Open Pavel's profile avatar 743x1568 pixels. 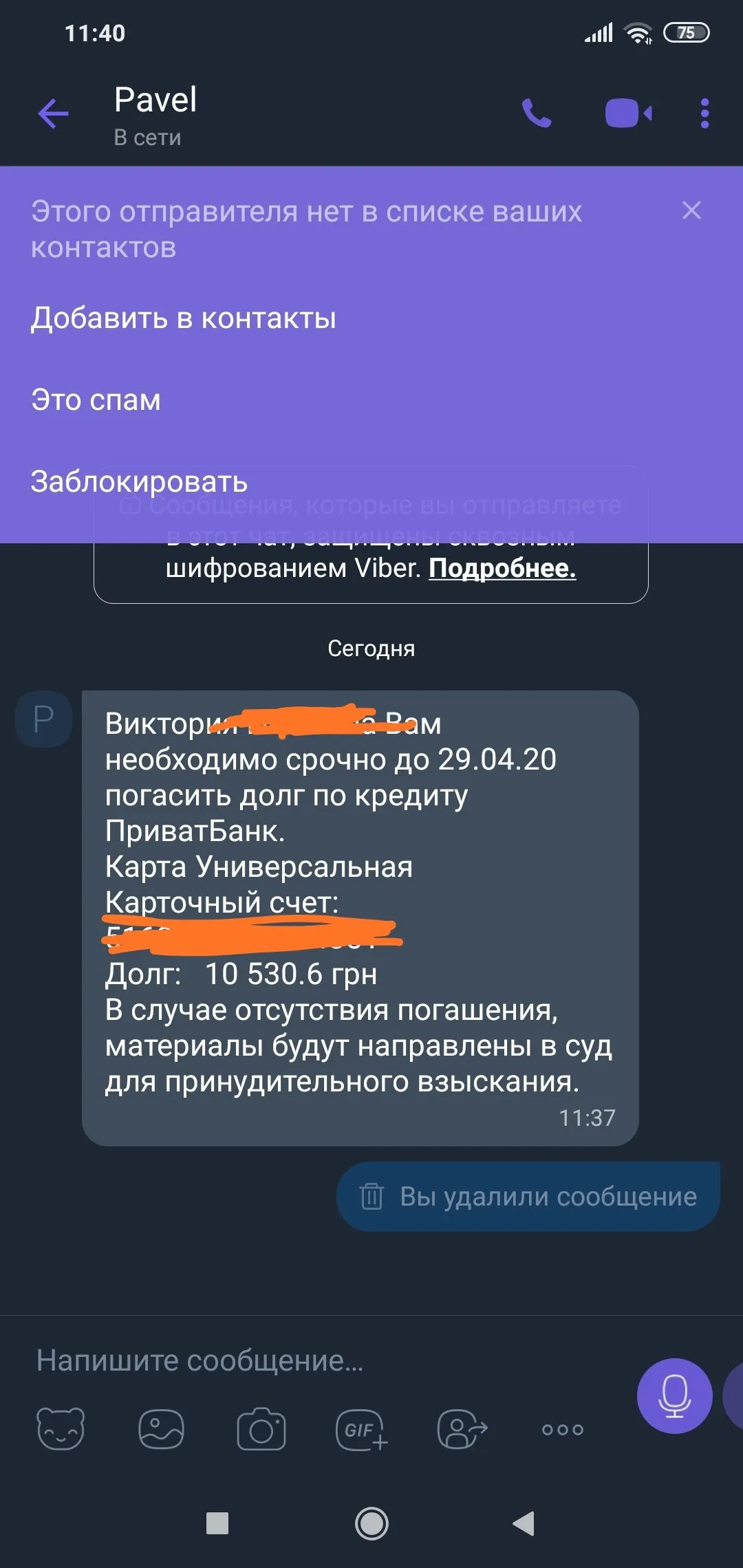pyautogui.click(x=43, y=719)
